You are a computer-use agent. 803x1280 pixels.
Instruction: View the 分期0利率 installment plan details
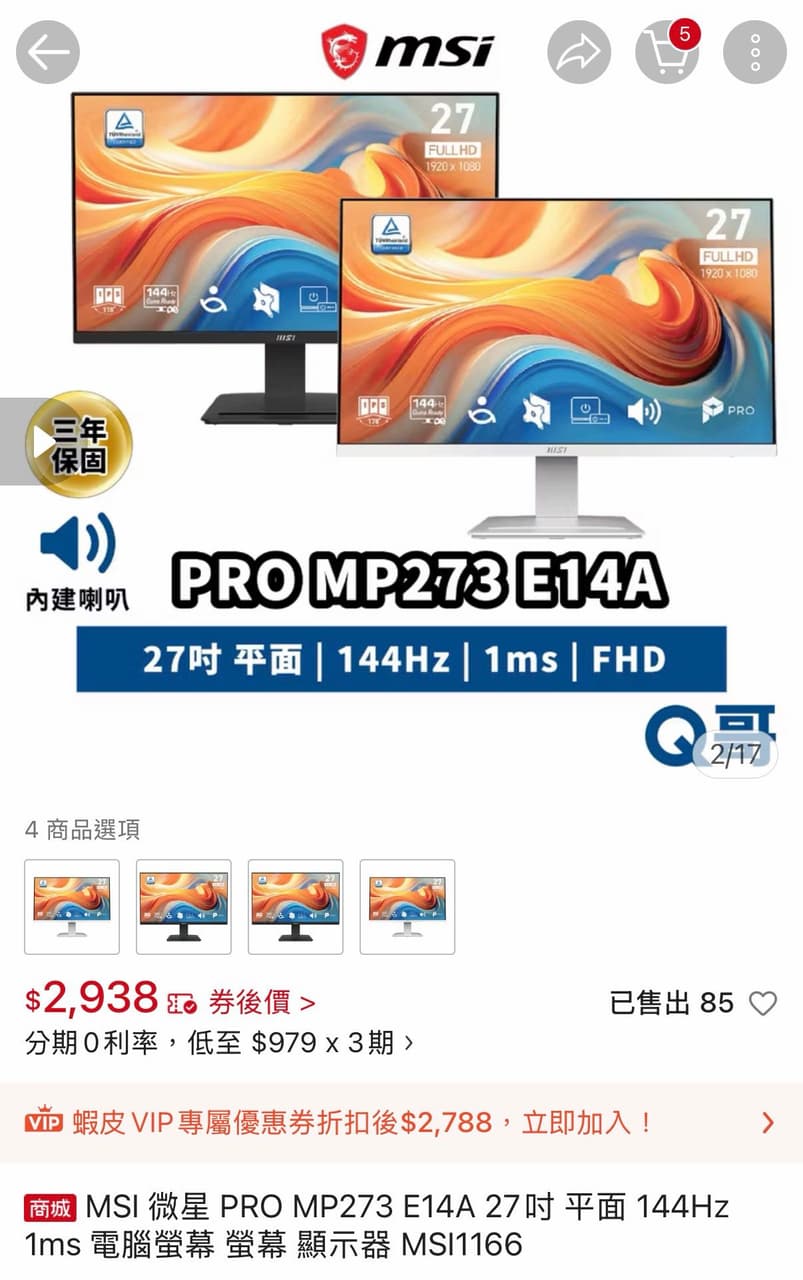pos(219,1044)
